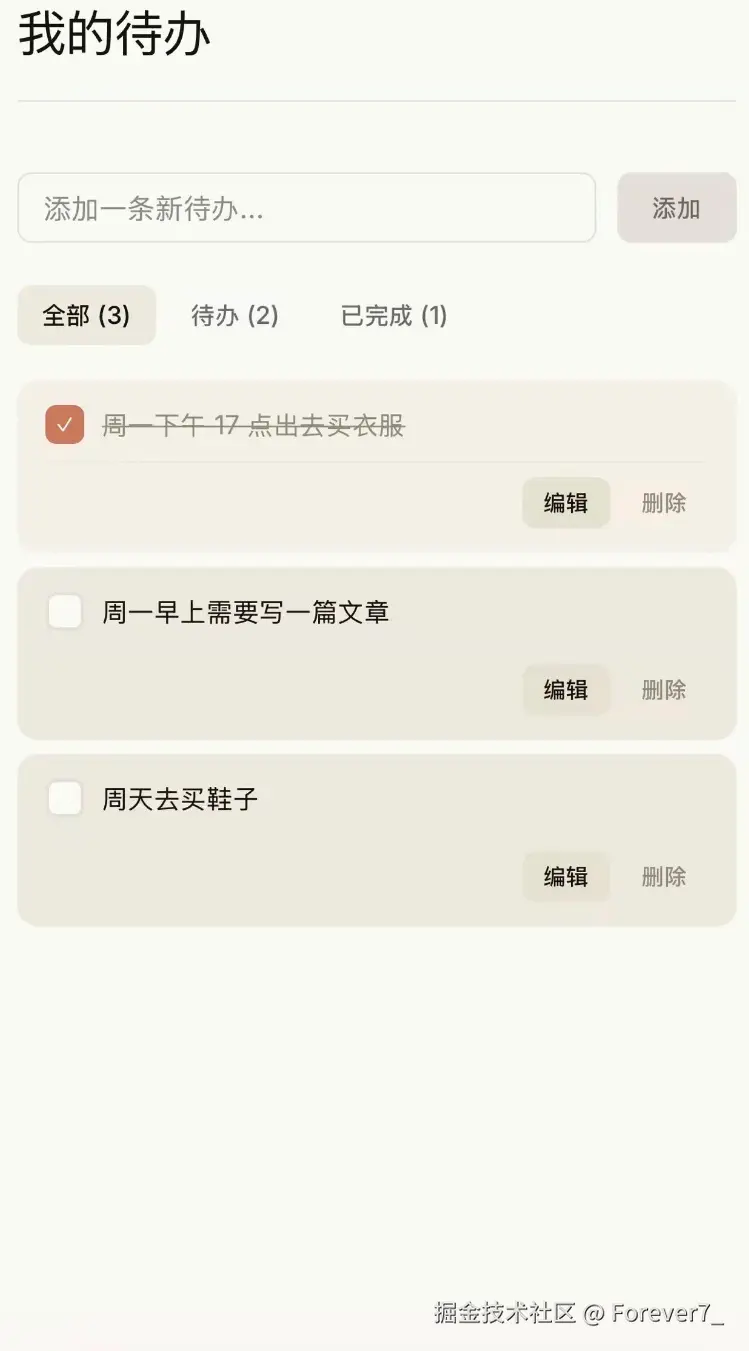Image resolution: width=749 pixels, height=1351 pixels.
Task: Remove the 周天去买鞋子 item via 删除
Action: pyautogui.click(x=664, y=877)
